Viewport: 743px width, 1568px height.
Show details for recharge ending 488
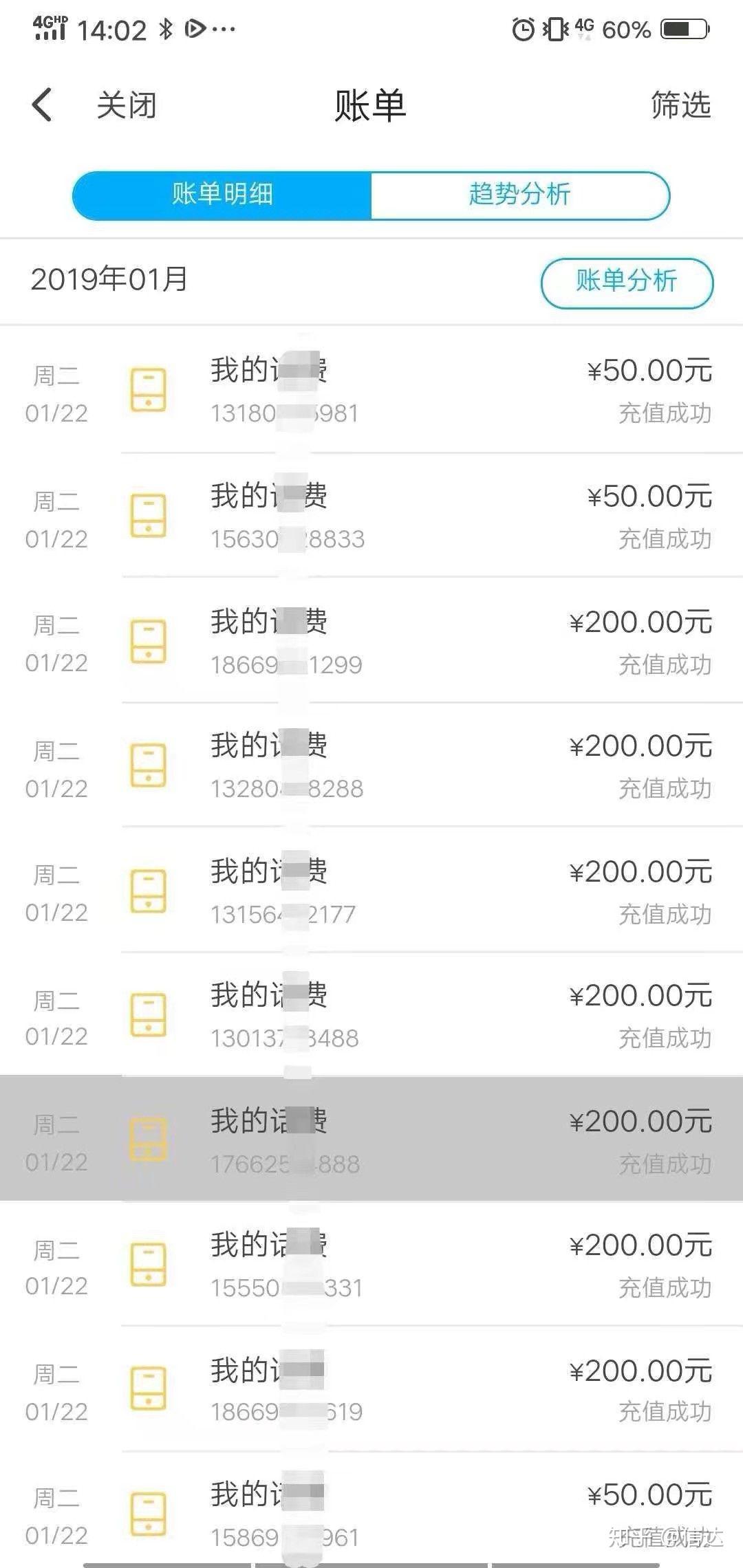(x=413, y=1016)
